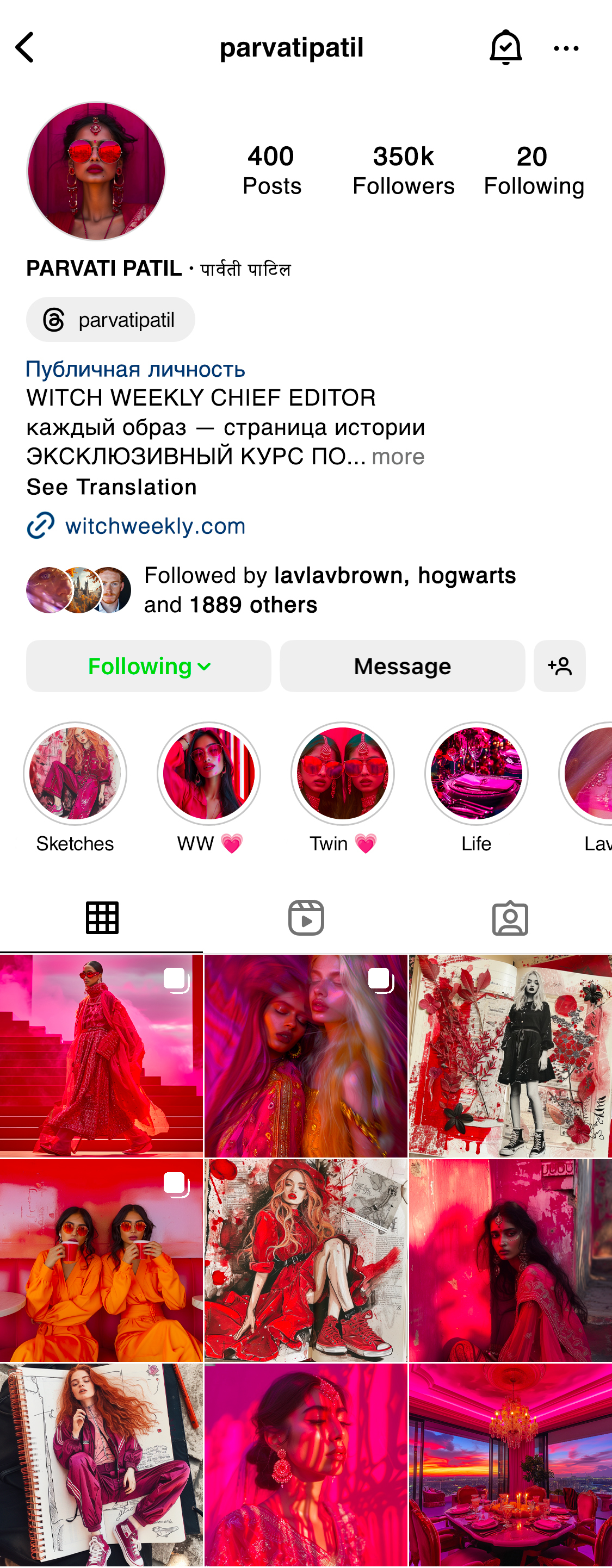The image size is (612, 1568).
Task: View the 350k followers list
Action: tap(403, 170)
